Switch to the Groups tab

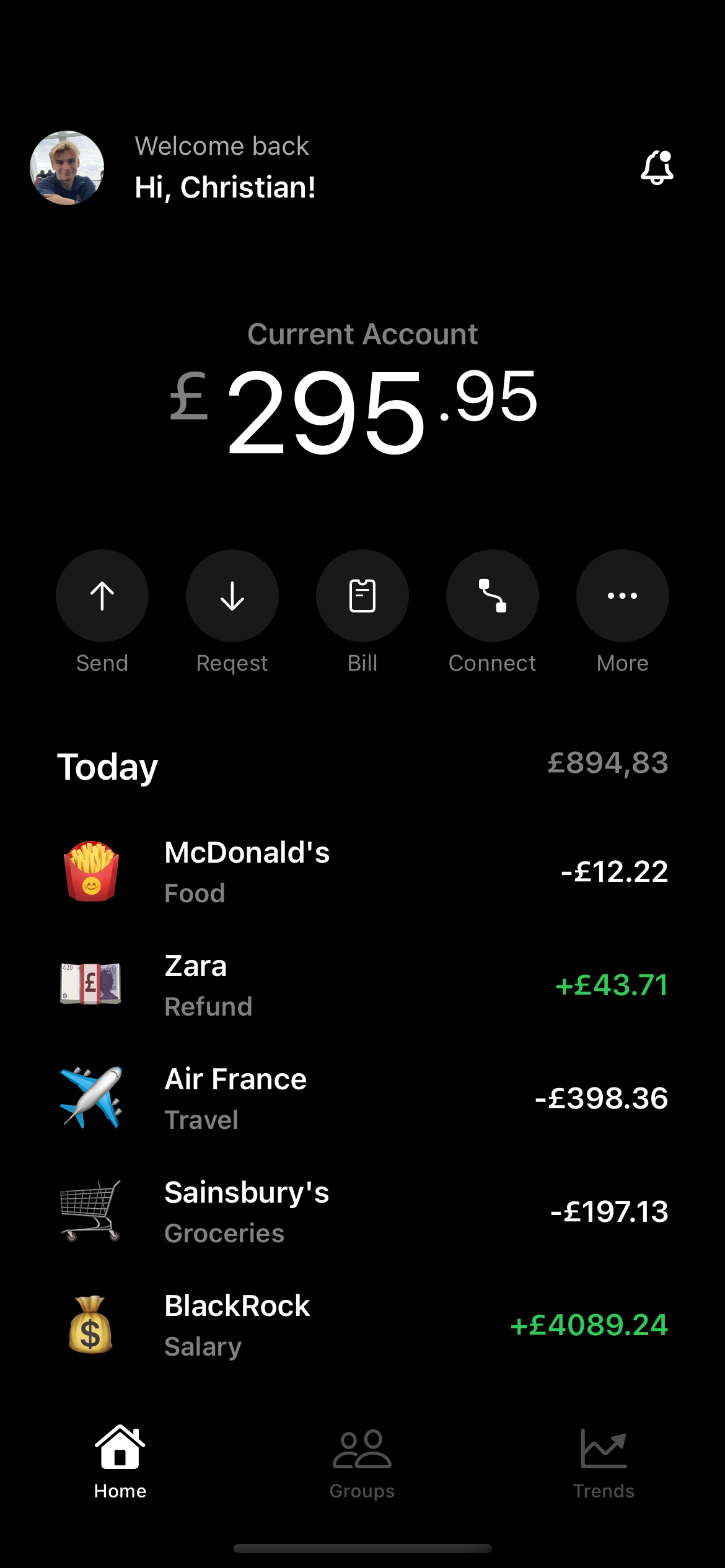362,1461
